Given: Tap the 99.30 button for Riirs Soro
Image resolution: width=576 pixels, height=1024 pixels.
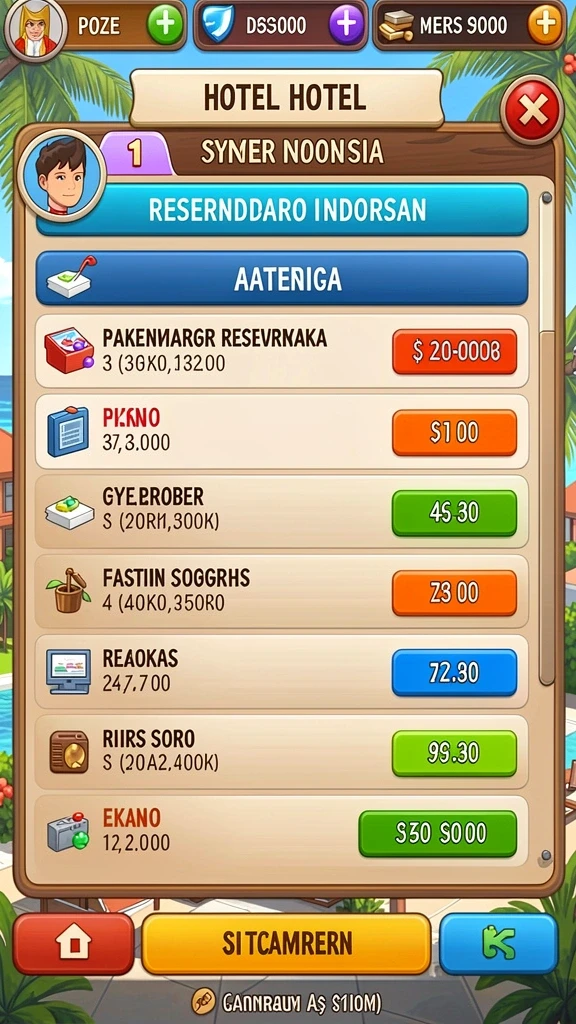Looking at the screenshot, I should 455,753.
